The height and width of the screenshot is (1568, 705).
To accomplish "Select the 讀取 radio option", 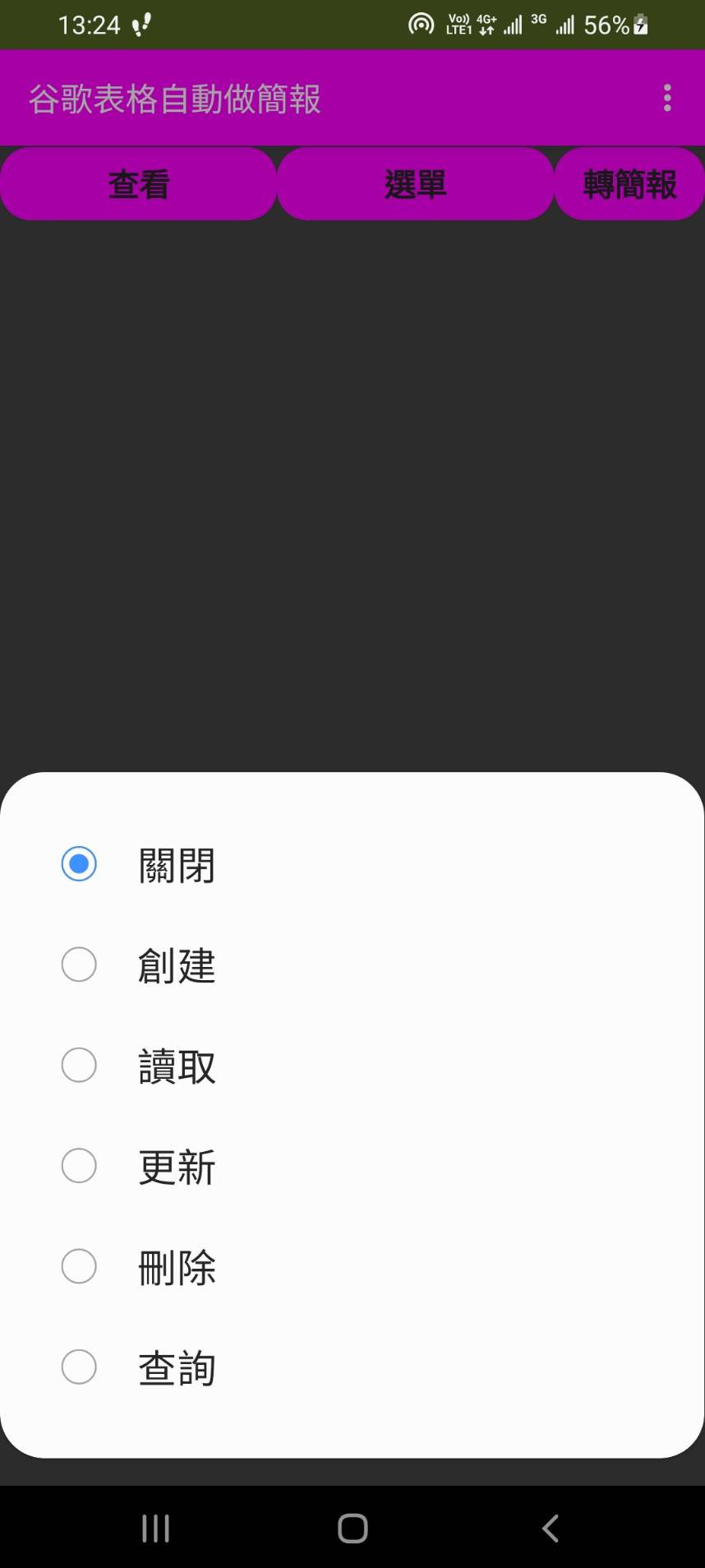I will [x=79, y=1066].
